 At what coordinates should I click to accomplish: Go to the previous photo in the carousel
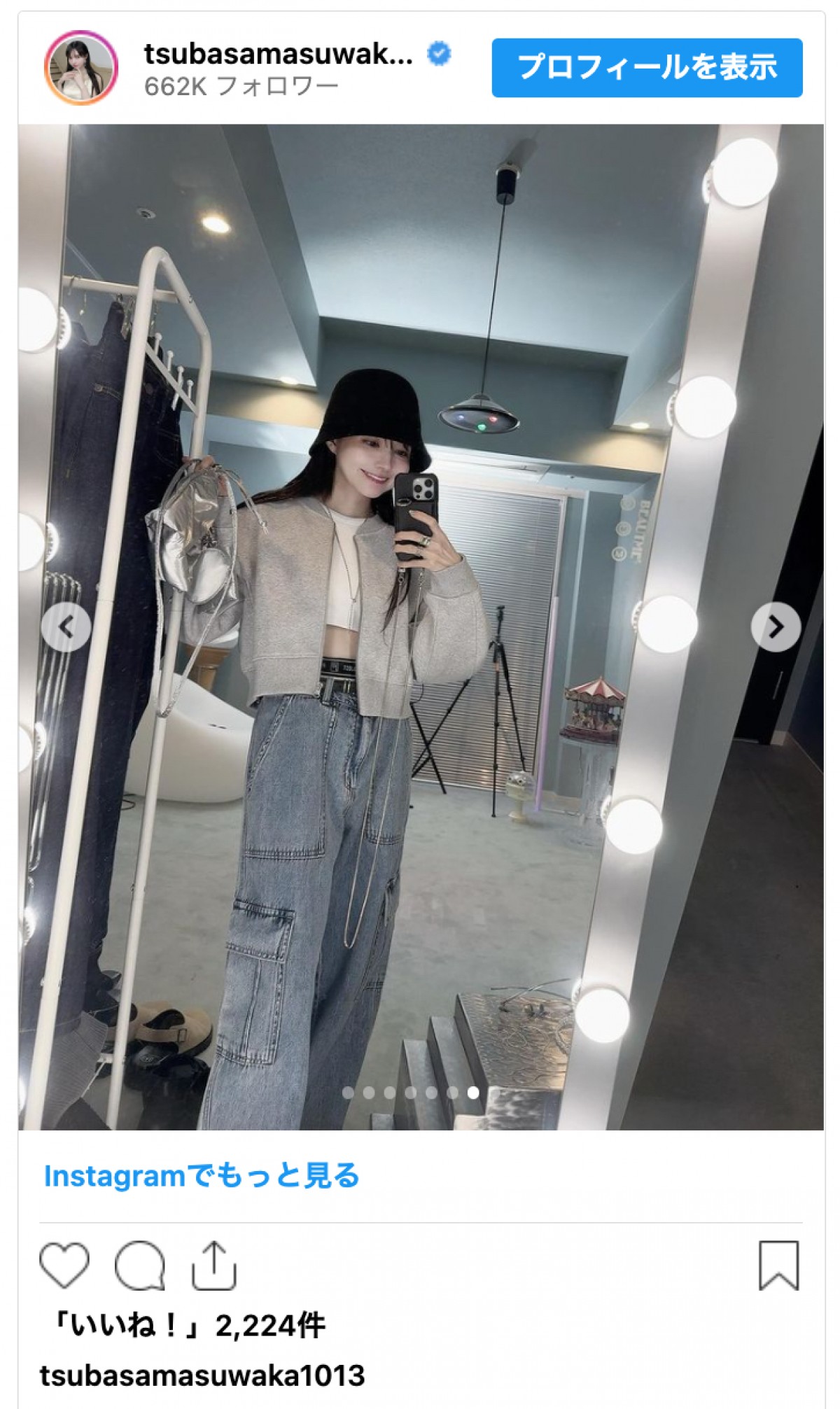[66, 626]
